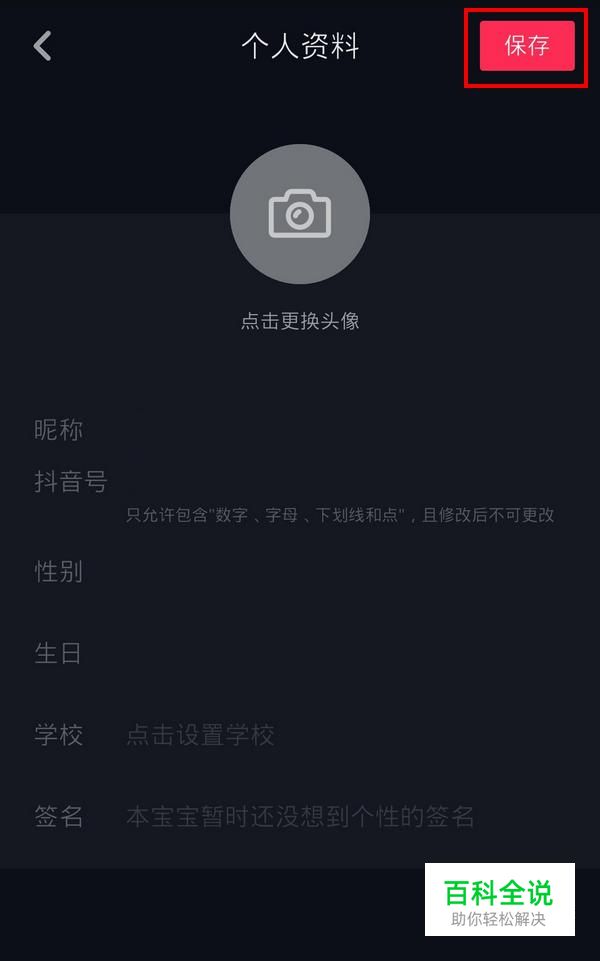The width and height of the screenshot is (600, 961).
Task: Open 点击设置学校 to set school
Action: (200, 736)
